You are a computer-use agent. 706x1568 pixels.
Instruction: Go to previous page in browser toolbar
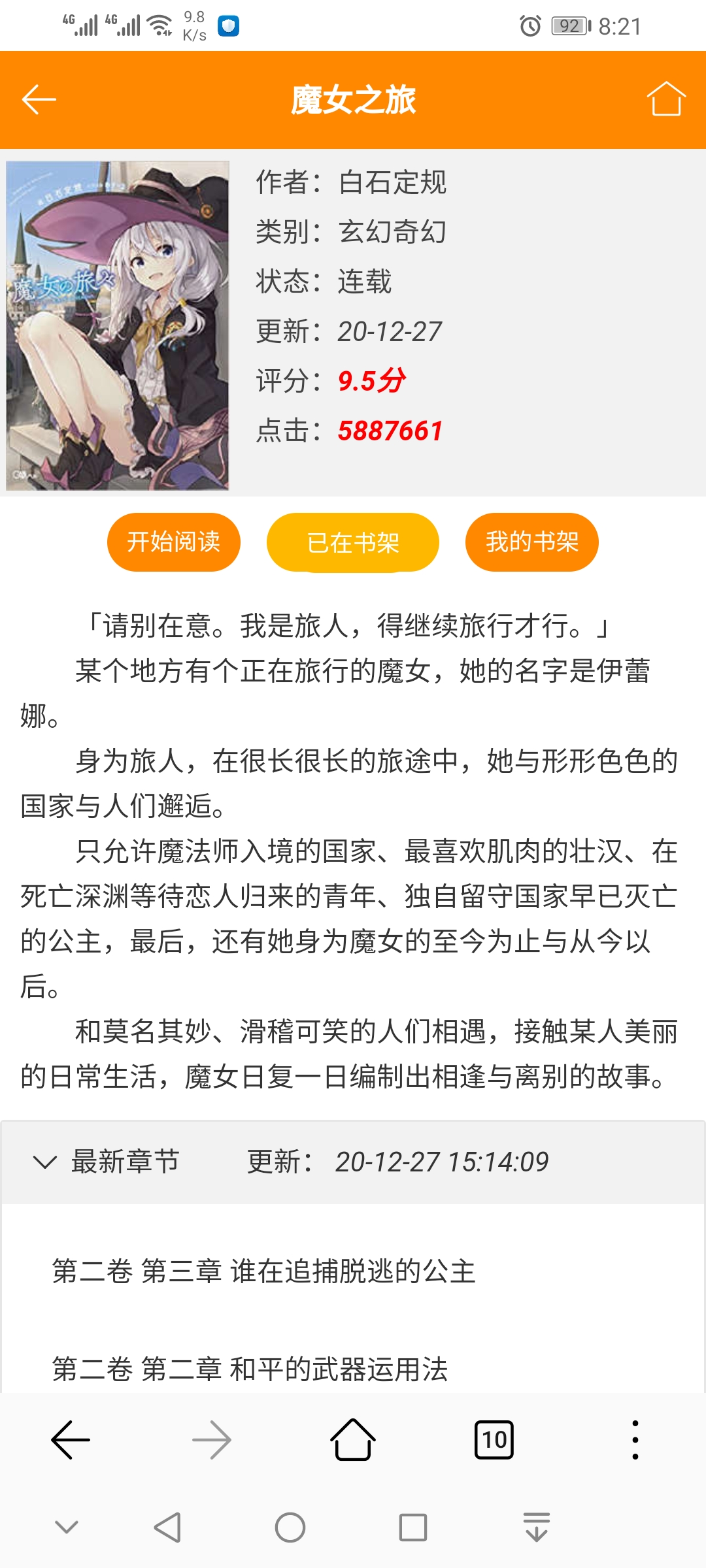tap(71, 1440)
